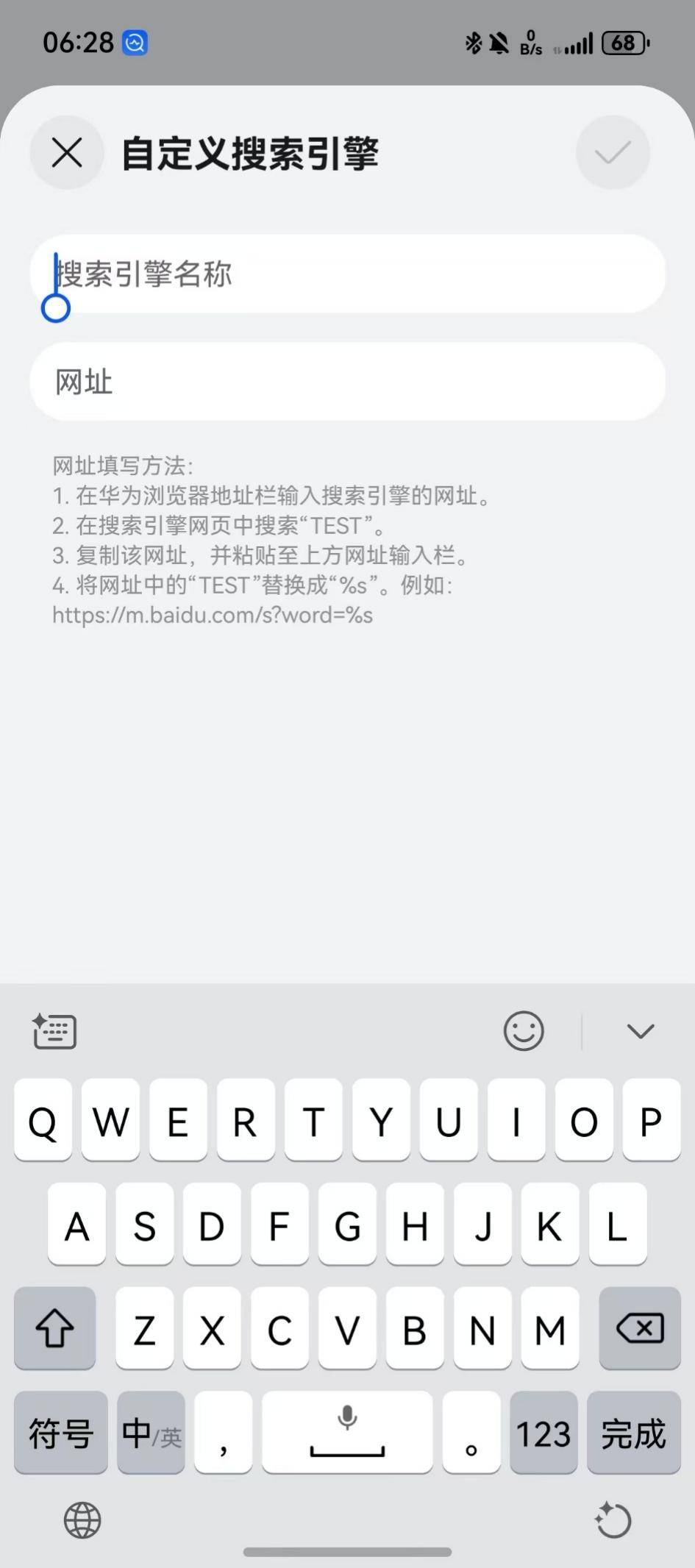Hit the backspace key

[640, 1328]
